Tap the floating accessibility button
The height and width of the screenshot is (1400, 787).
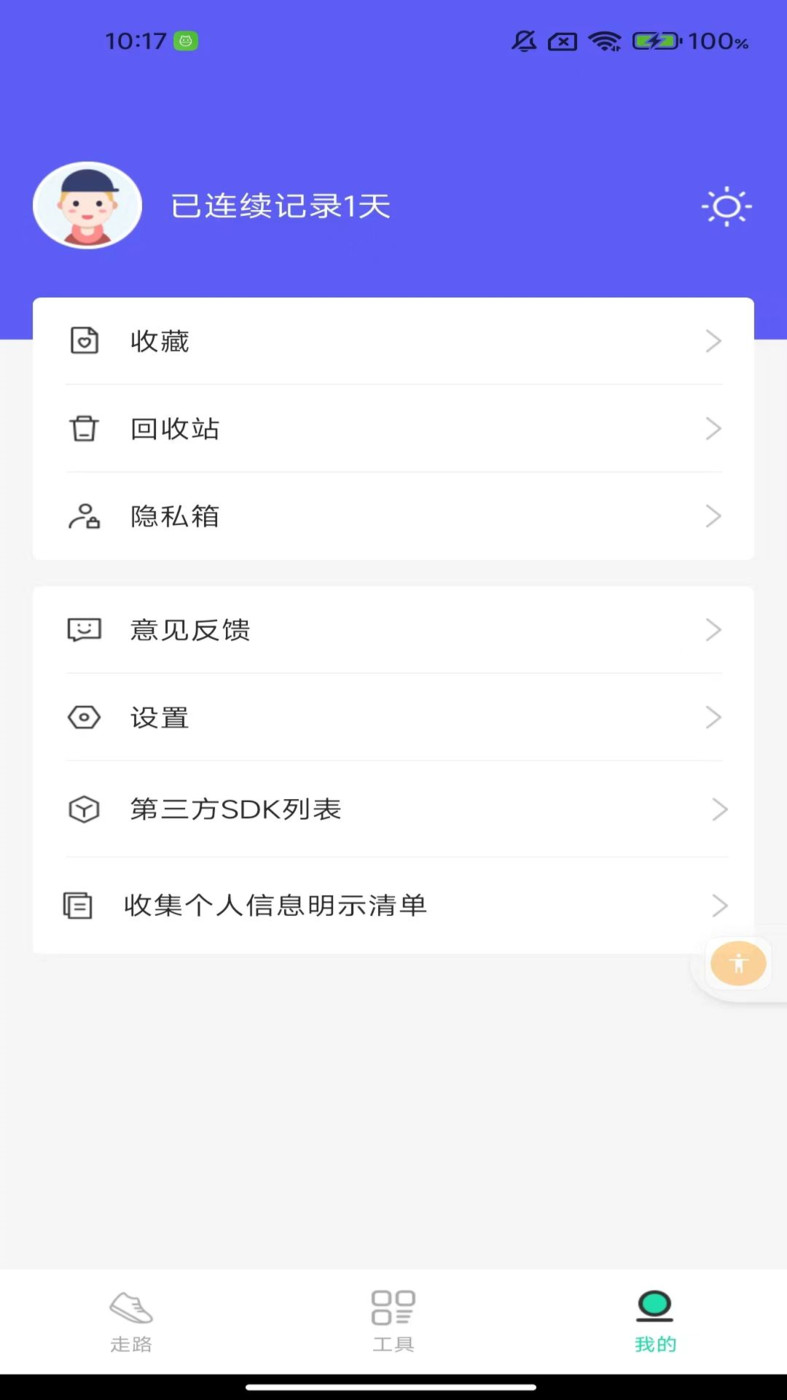[x=737, y=963]
